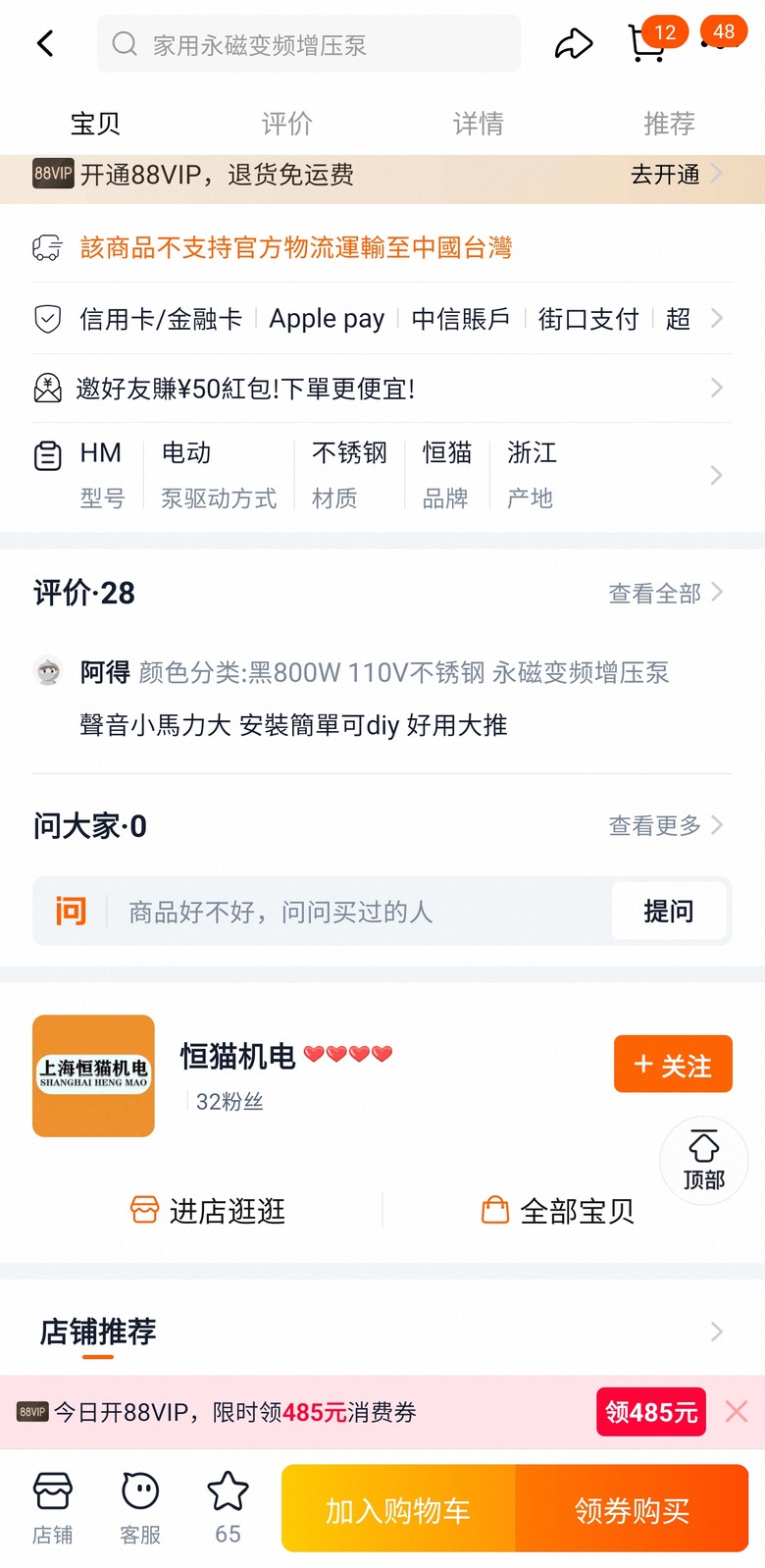The image size is (765, 1568).
Task: Switch to the 评价 tab
Action: (286, 124)
